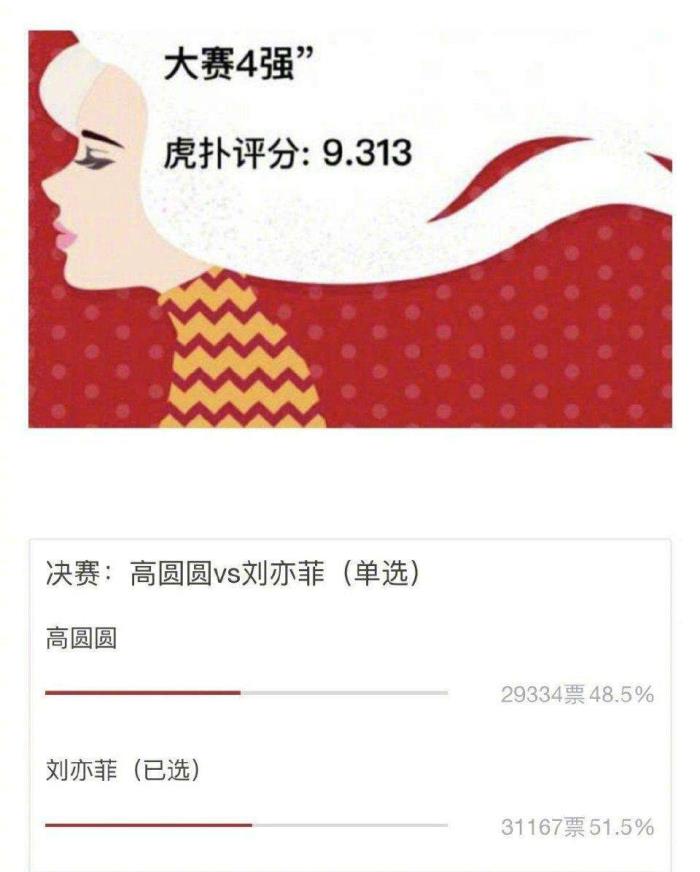Open the 虎扑评分 9.313 picture in the post
Screen dimensions: 700x872
coord(349,228)
